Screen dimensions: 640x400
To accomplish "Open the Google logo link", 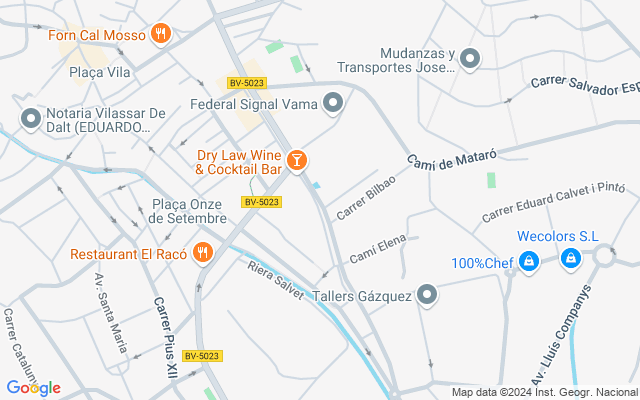I will coord(33,388).
